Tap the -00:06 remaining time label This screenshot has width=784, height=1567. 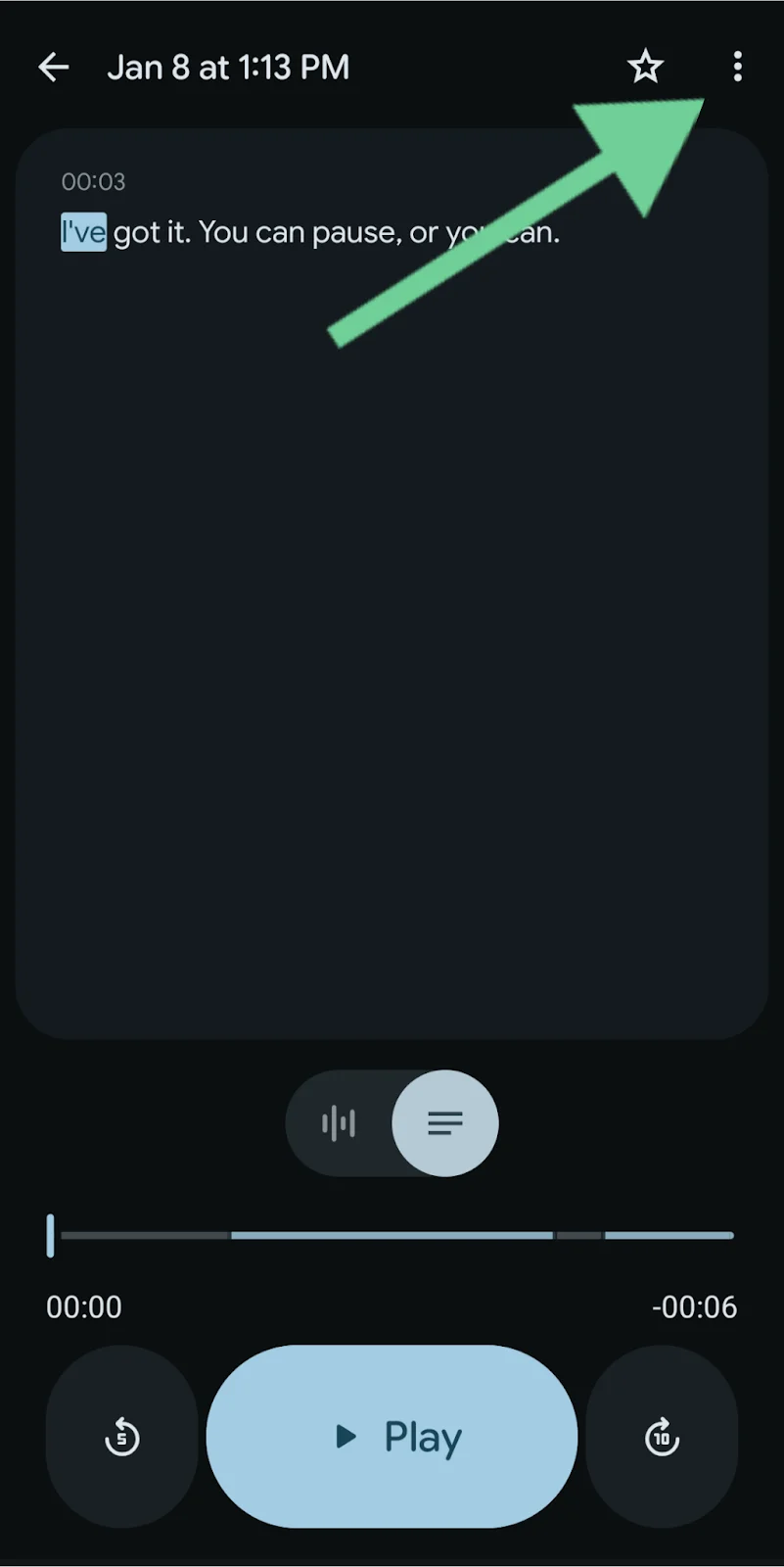pyautogui.click(x=694, y=1306)
